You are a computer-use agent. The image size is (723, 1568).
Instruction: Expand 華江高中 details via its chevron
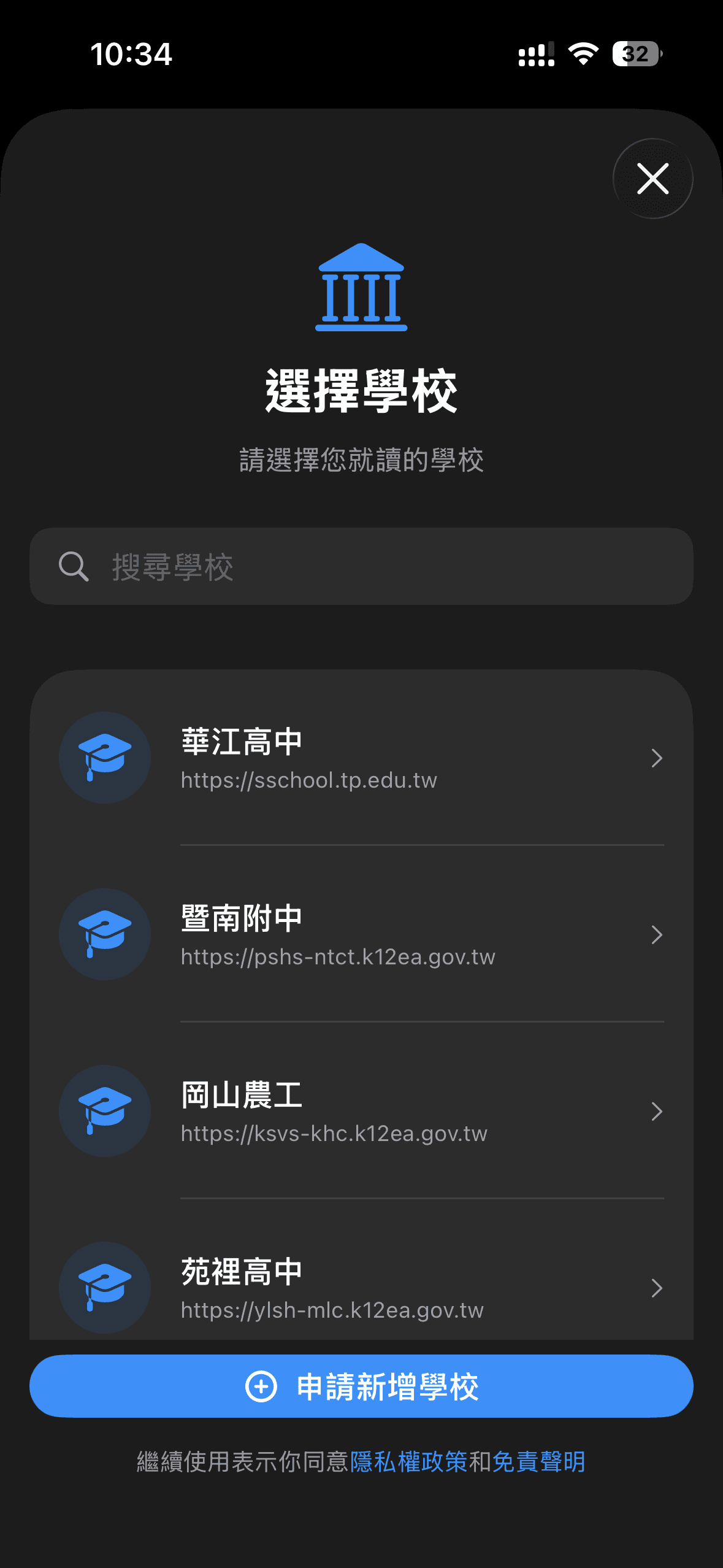657,758
